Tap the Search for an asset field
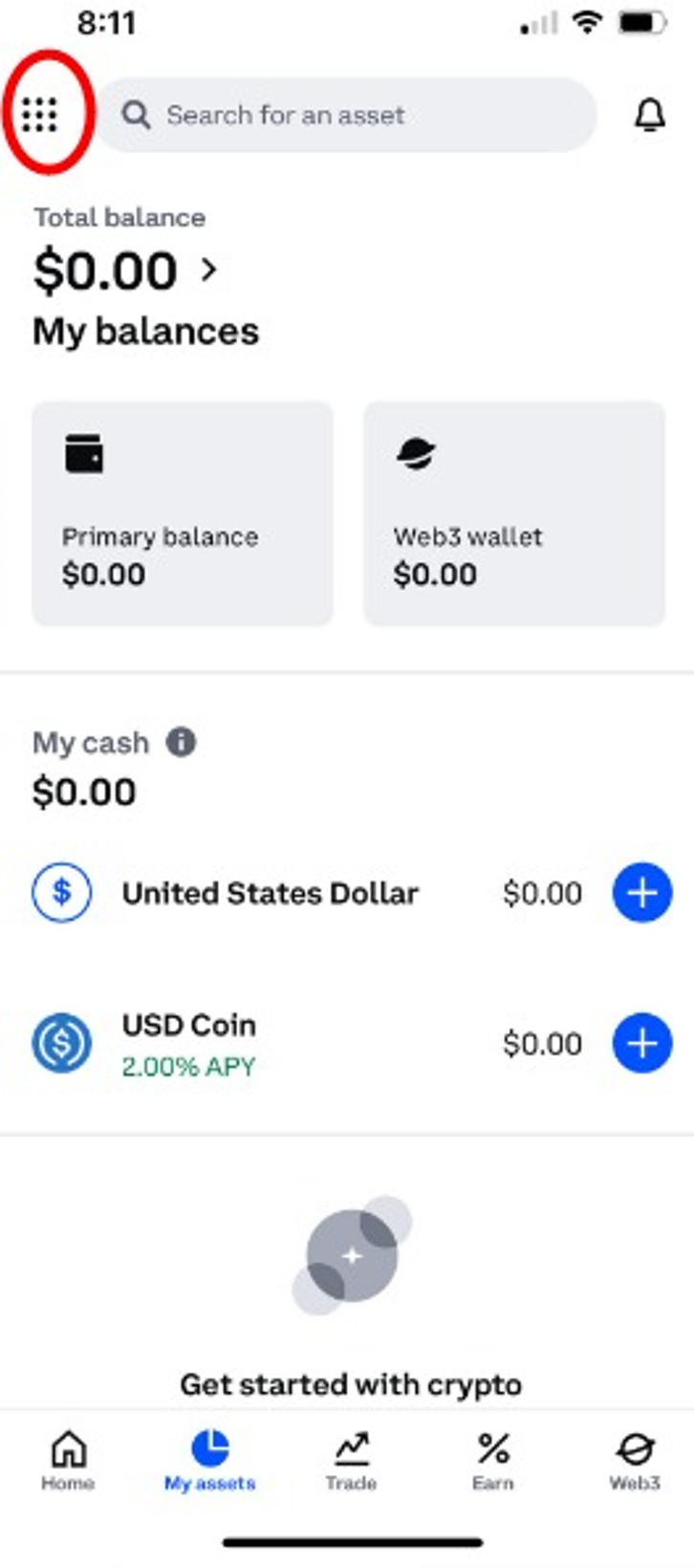 (x=344, y=116)
